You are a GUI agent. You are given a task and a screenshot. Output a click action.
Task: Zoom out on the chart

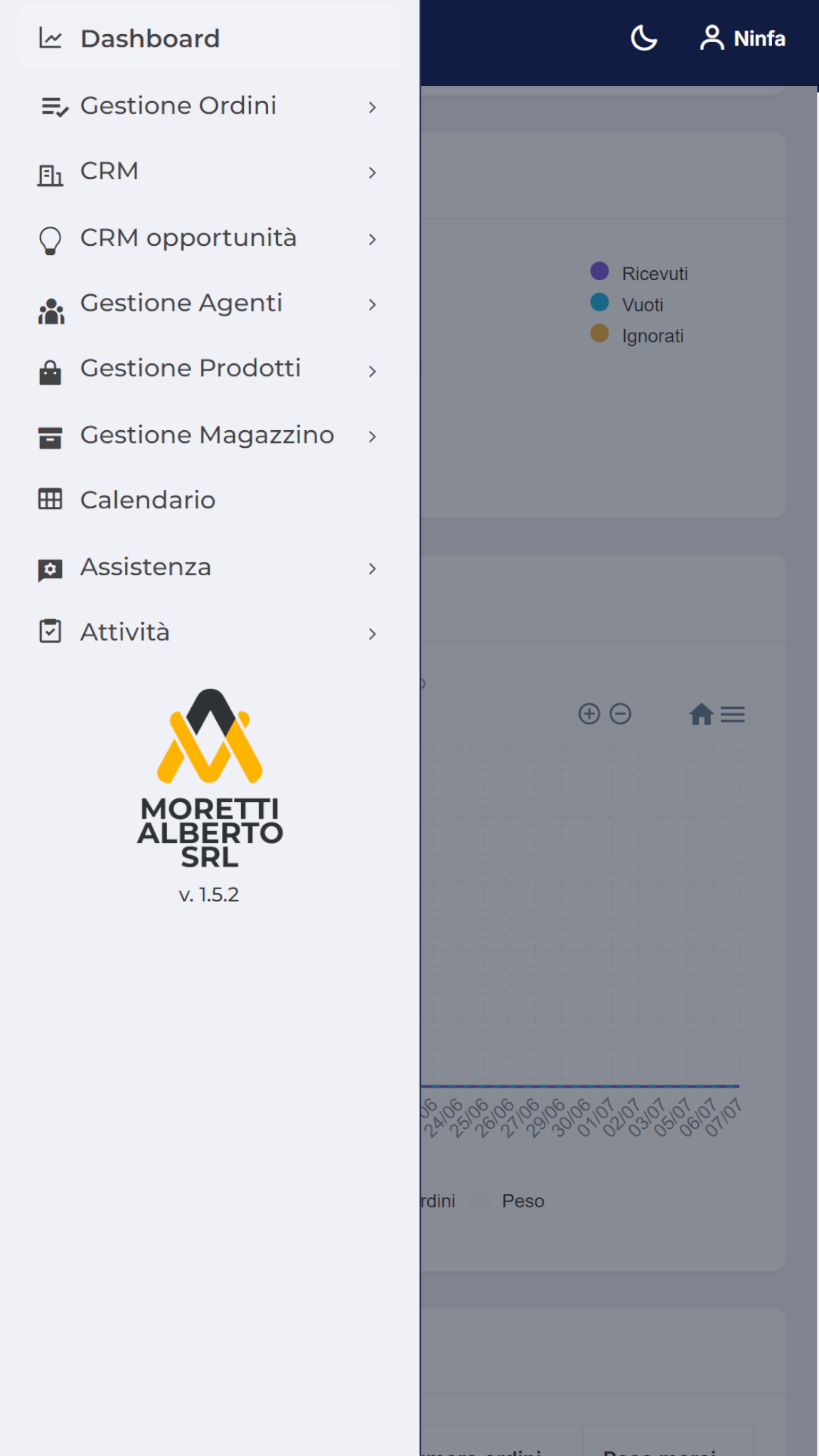(621, 714)
